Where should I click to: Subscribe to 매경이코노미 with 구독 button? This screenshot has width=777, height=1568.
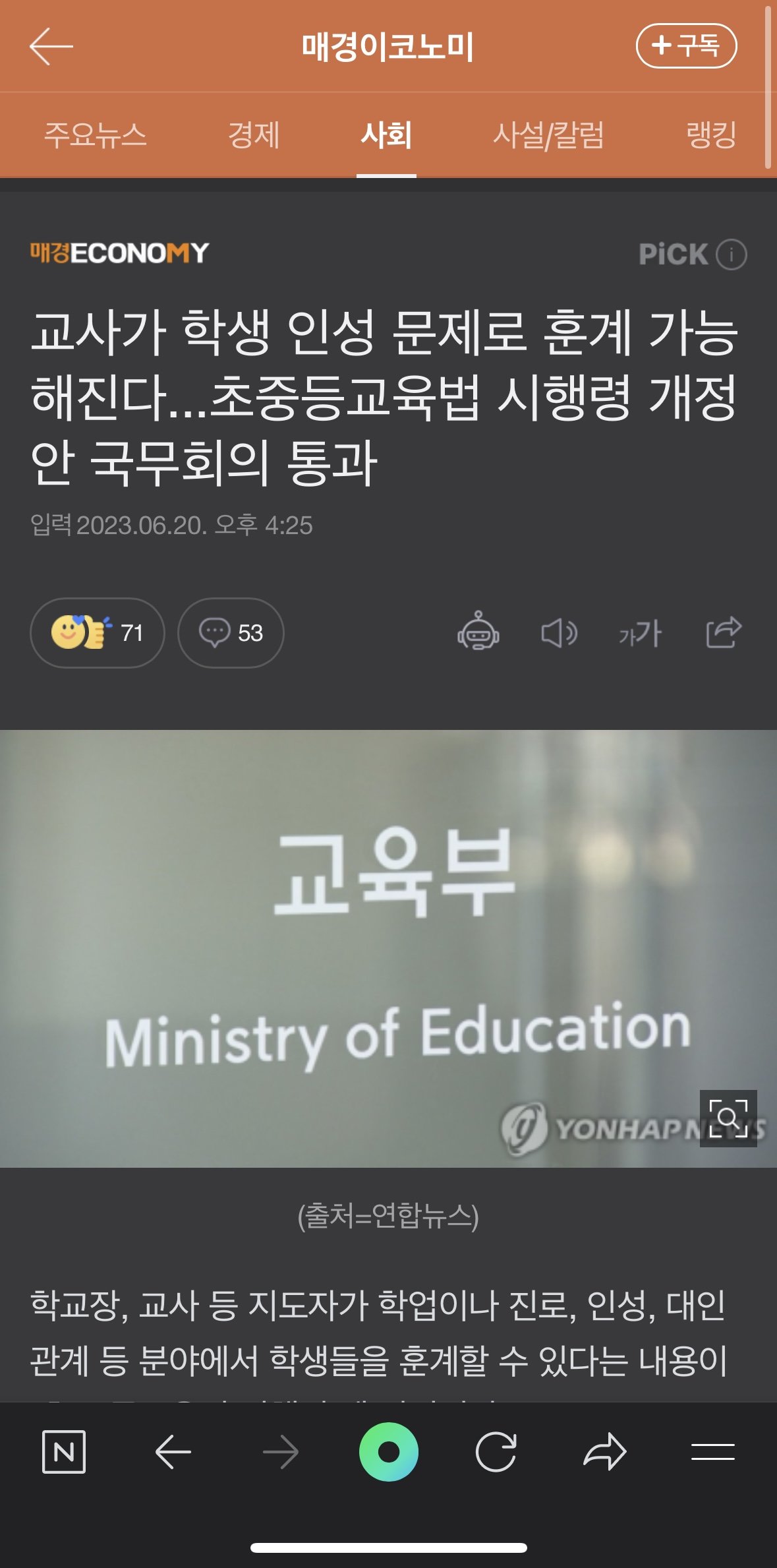[x=685, y=45]
